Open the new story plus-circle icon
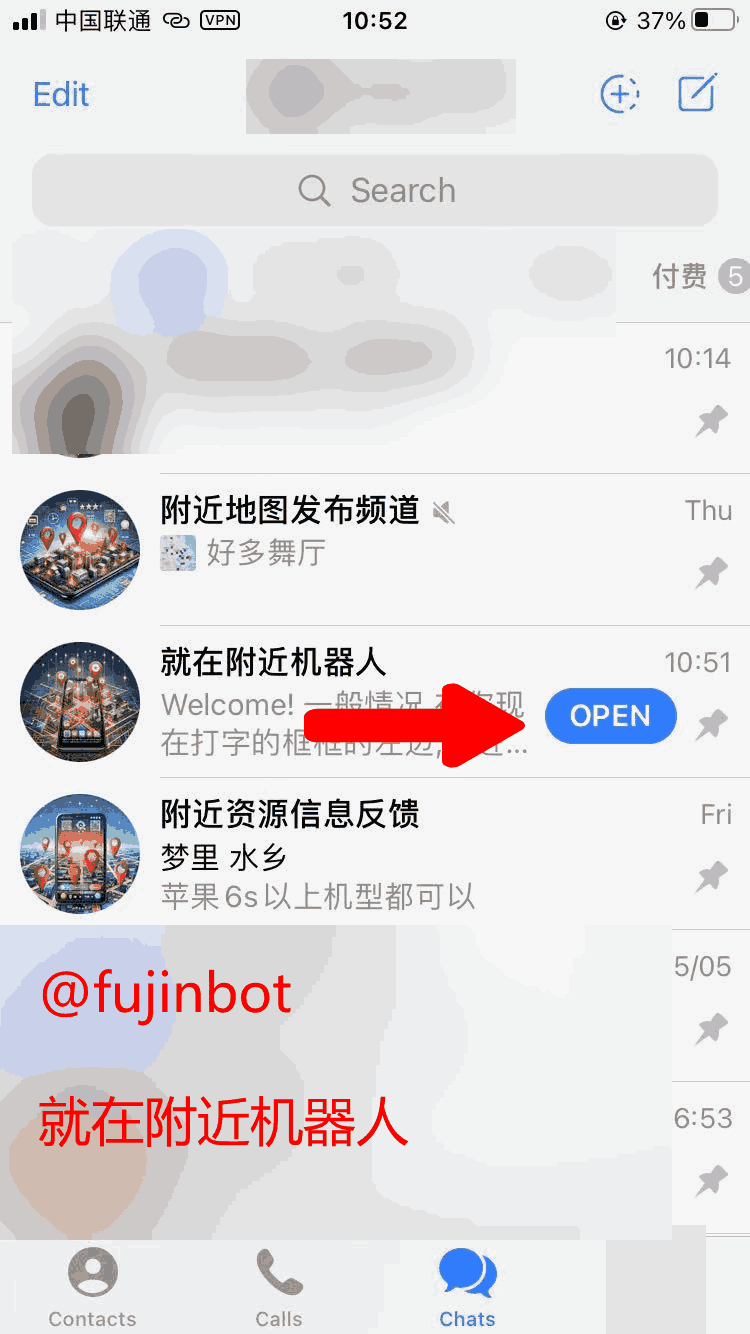This screenshot has width=750, height=1334. (620, 94)
